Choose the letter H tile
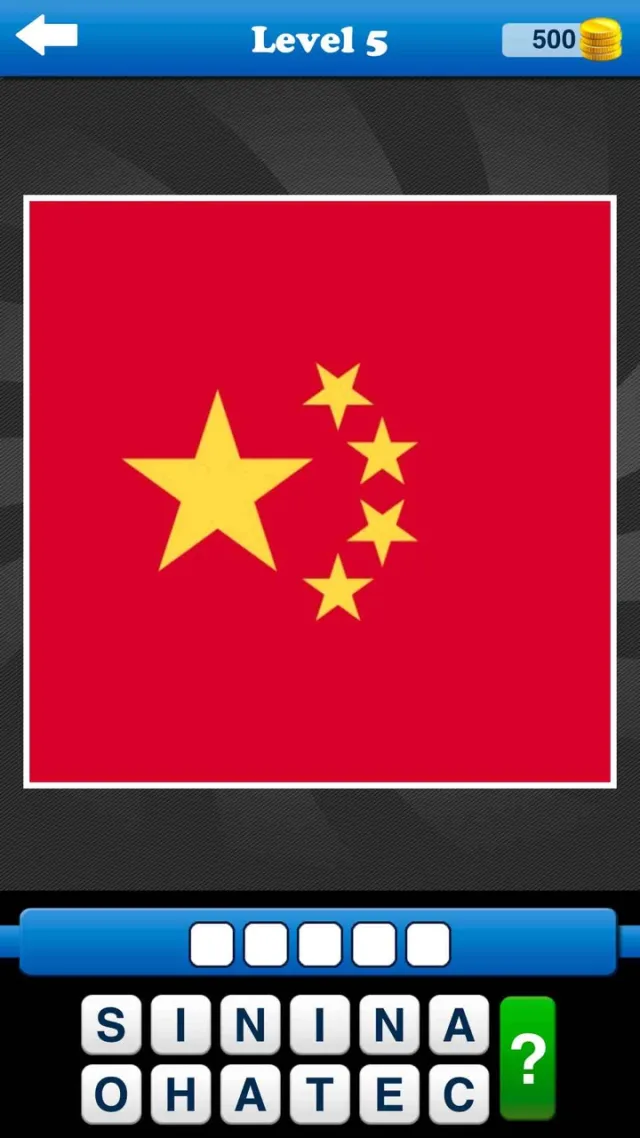 (180, 1095)
